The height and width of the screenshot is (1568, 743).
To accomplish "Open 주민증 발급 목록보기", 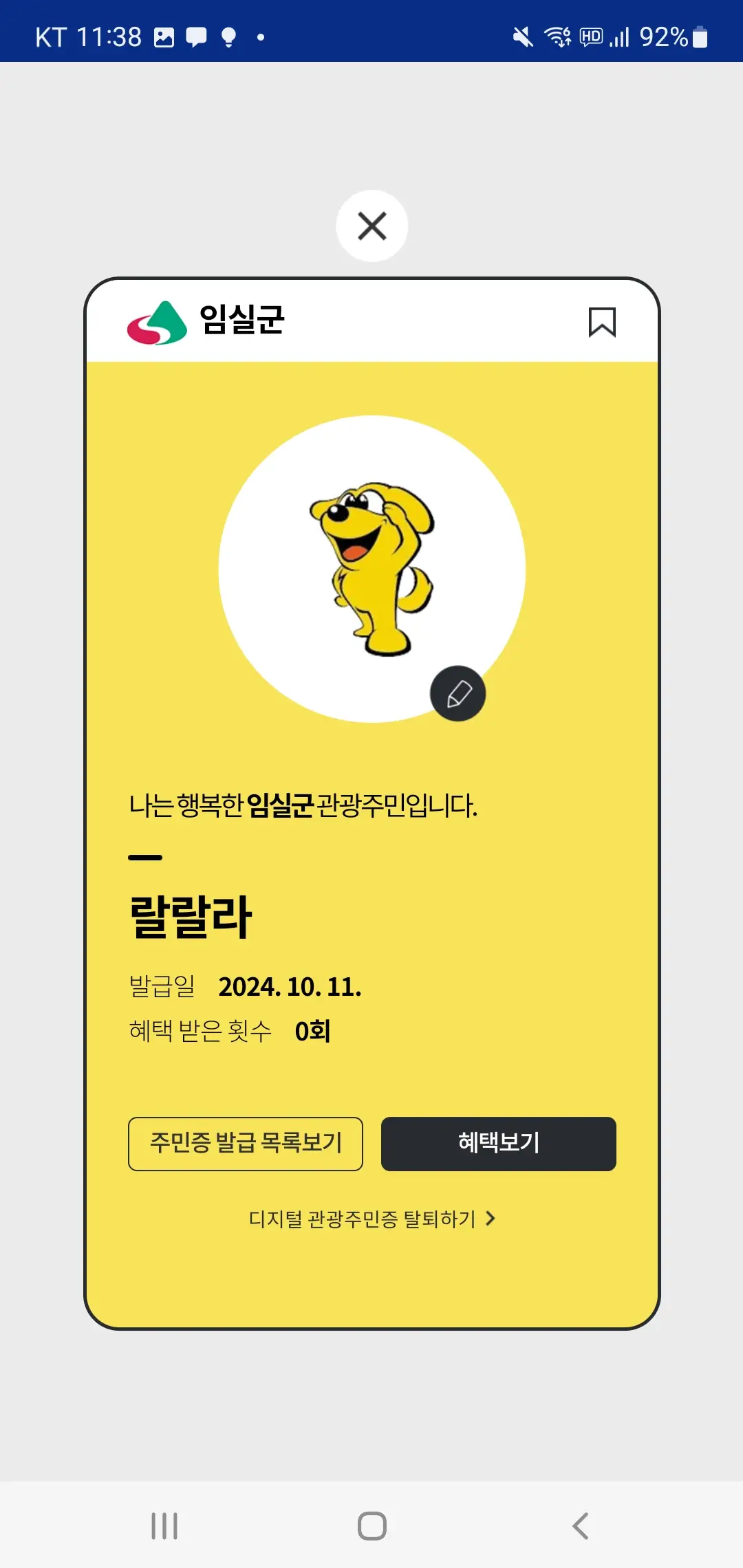I will (x=245, y=1144).
